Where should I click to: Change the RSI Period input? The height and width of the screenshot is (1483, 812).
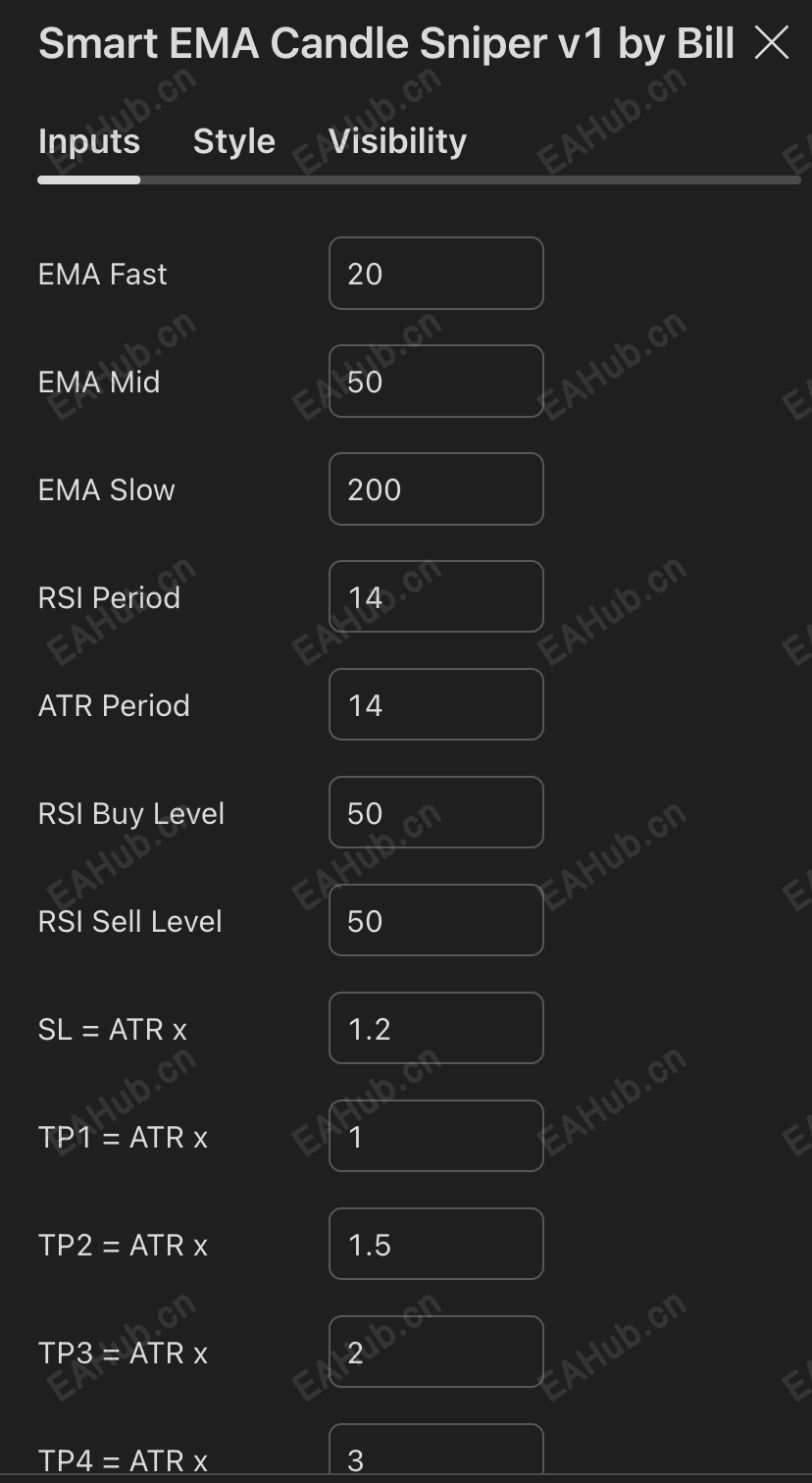click(x=435, y=597)
